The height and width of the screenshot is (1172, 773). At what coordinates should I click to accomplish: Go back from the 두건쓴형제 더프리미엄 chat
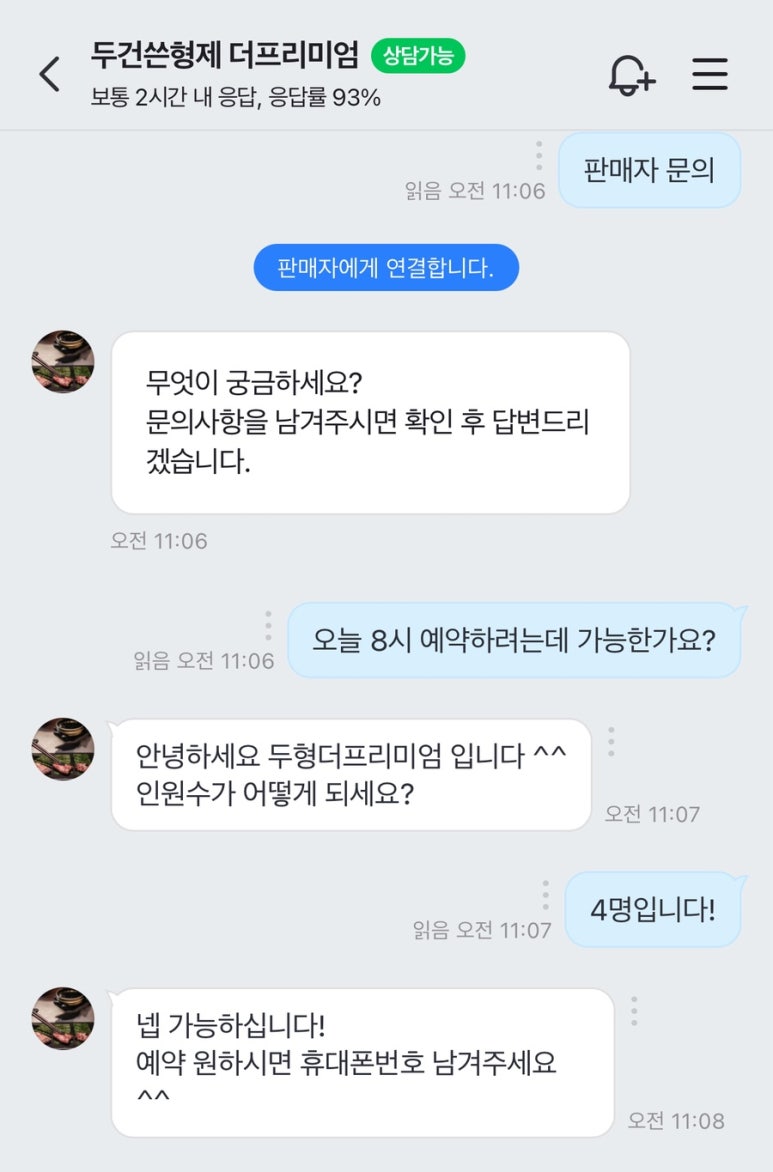tap(49, 74)
